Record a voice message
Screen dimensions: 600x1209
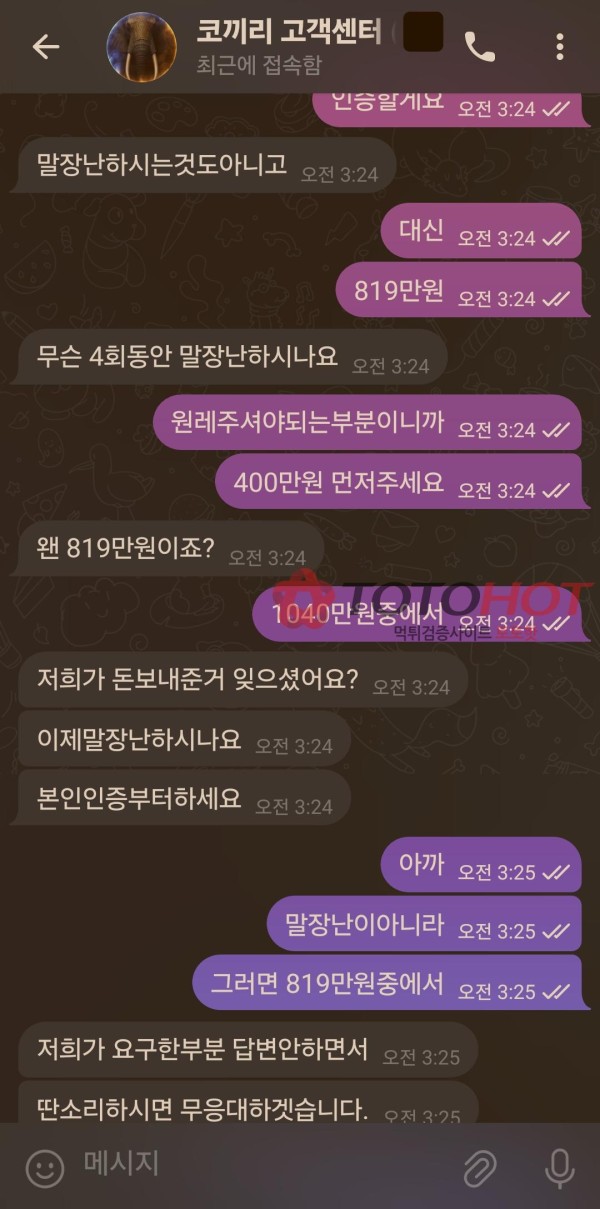click(558, 1167)
